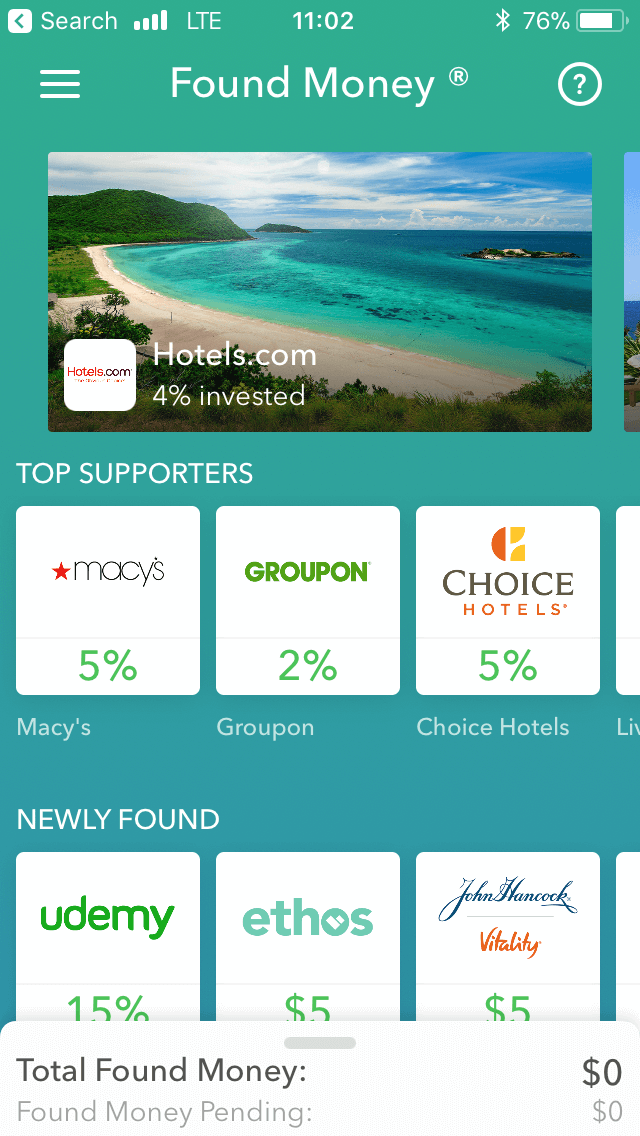640x1136 pixels.
Task: Expand the Total Found Money panel handle
Action: click(x=320, y=1043)
